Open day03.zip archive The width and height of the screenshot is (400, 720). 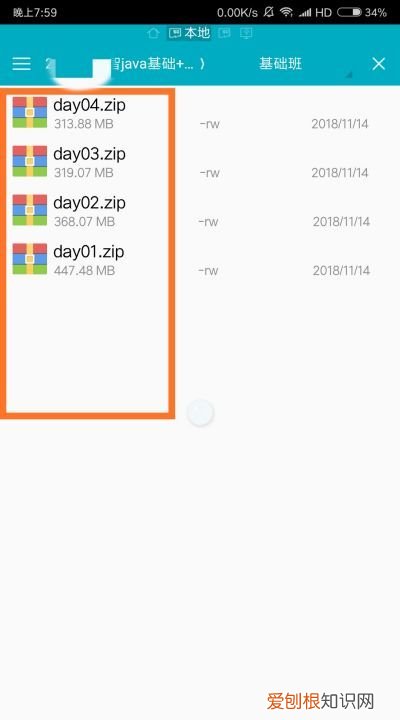[x=200, y=162]
